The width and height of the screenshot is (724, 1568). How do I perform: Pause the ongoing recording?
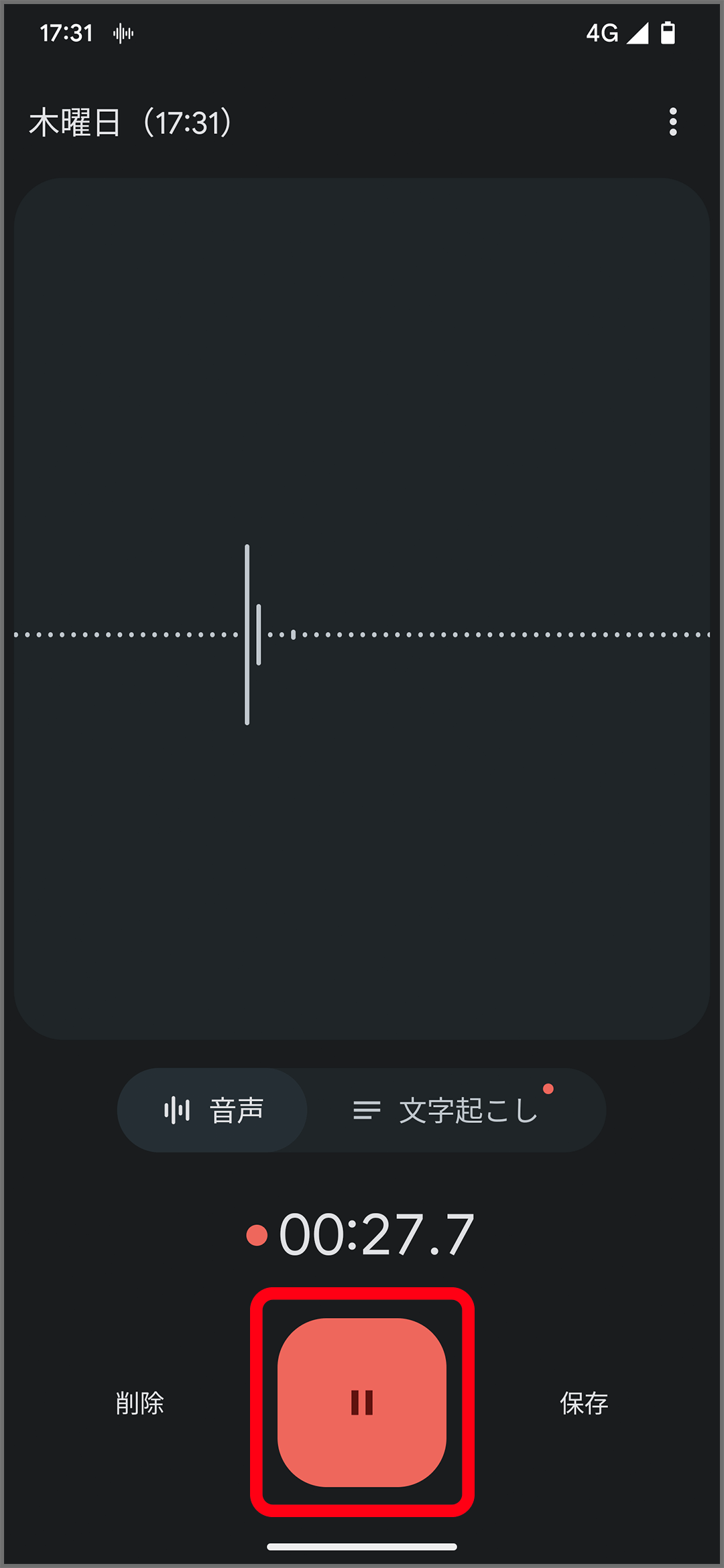tap(362, 1402)
